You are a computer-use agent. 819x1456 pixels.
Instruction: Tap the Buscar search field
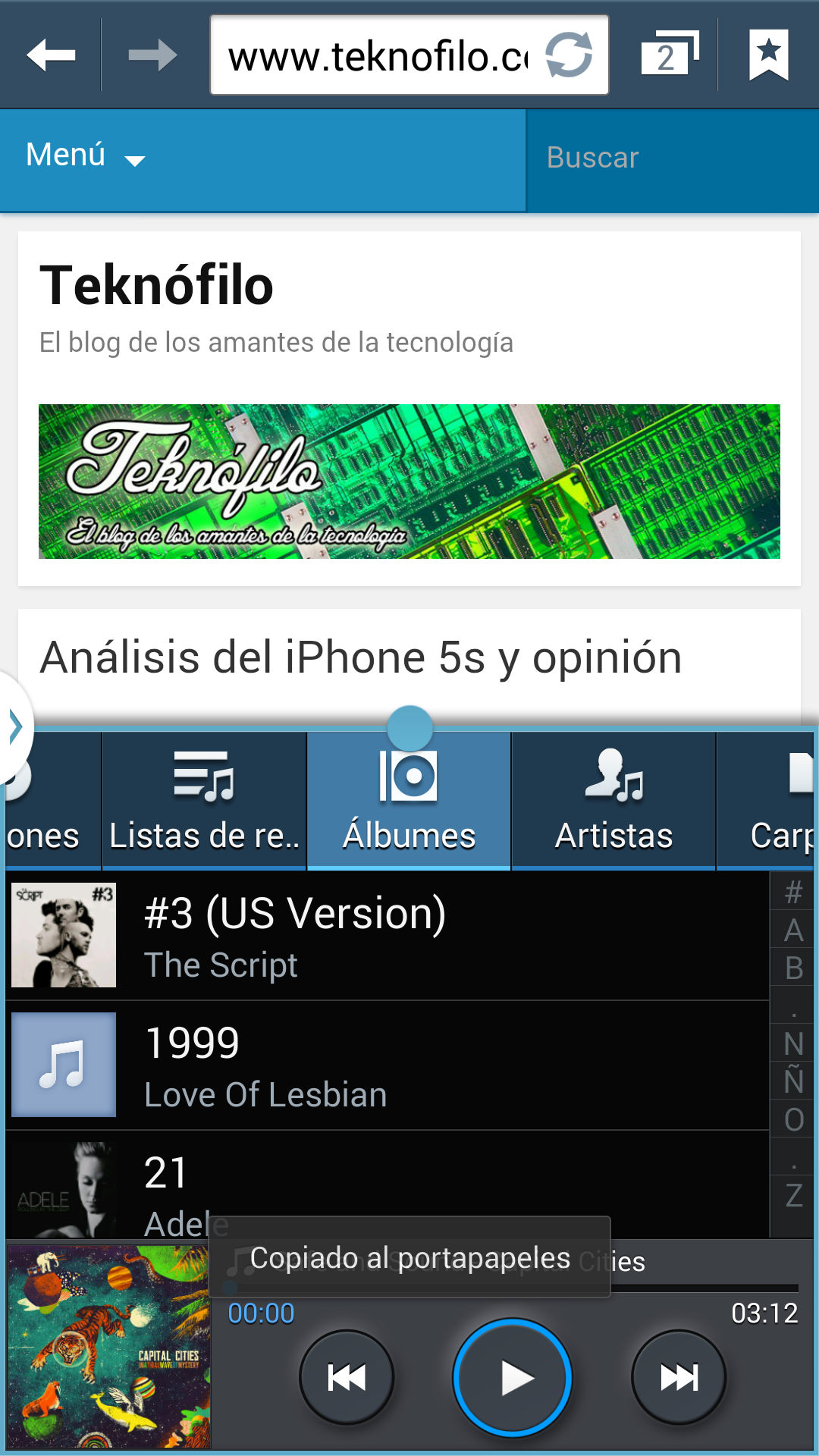[671, 158]
